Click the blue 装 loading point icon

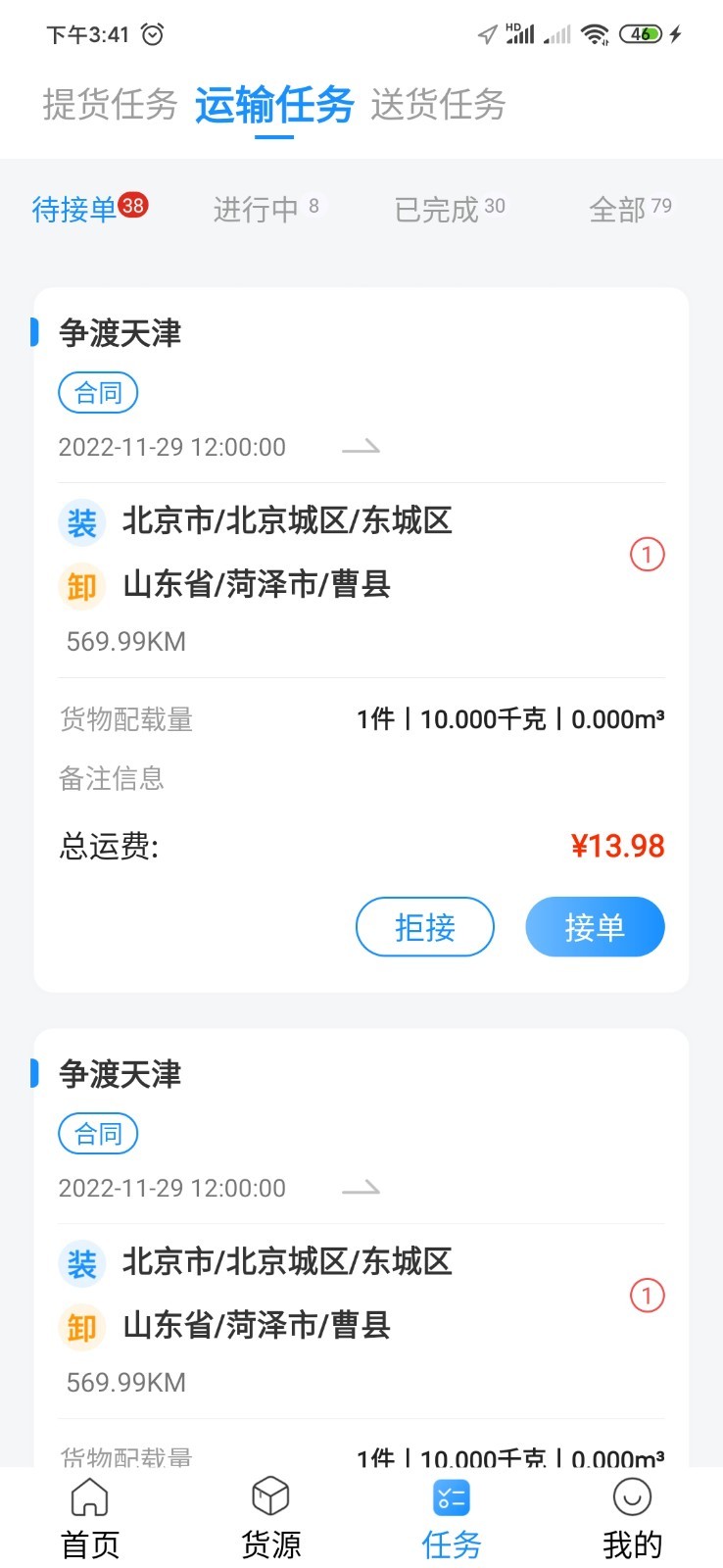82,522
